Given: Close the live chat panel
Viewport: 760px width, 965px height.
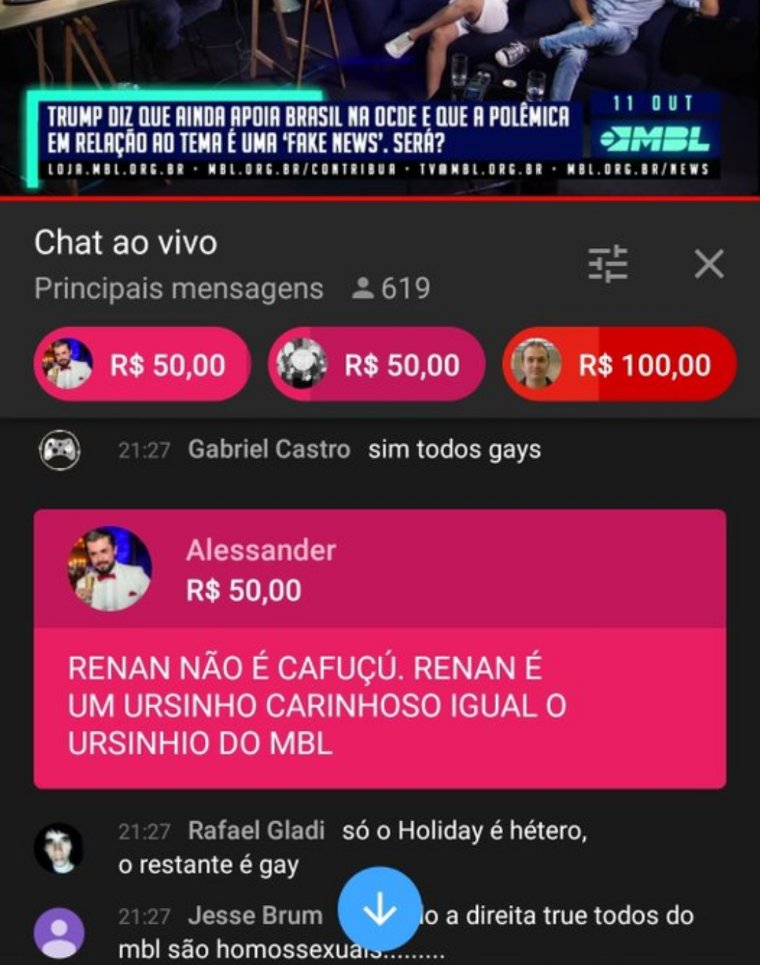Looking at the screenshot, I should [708, 264].
